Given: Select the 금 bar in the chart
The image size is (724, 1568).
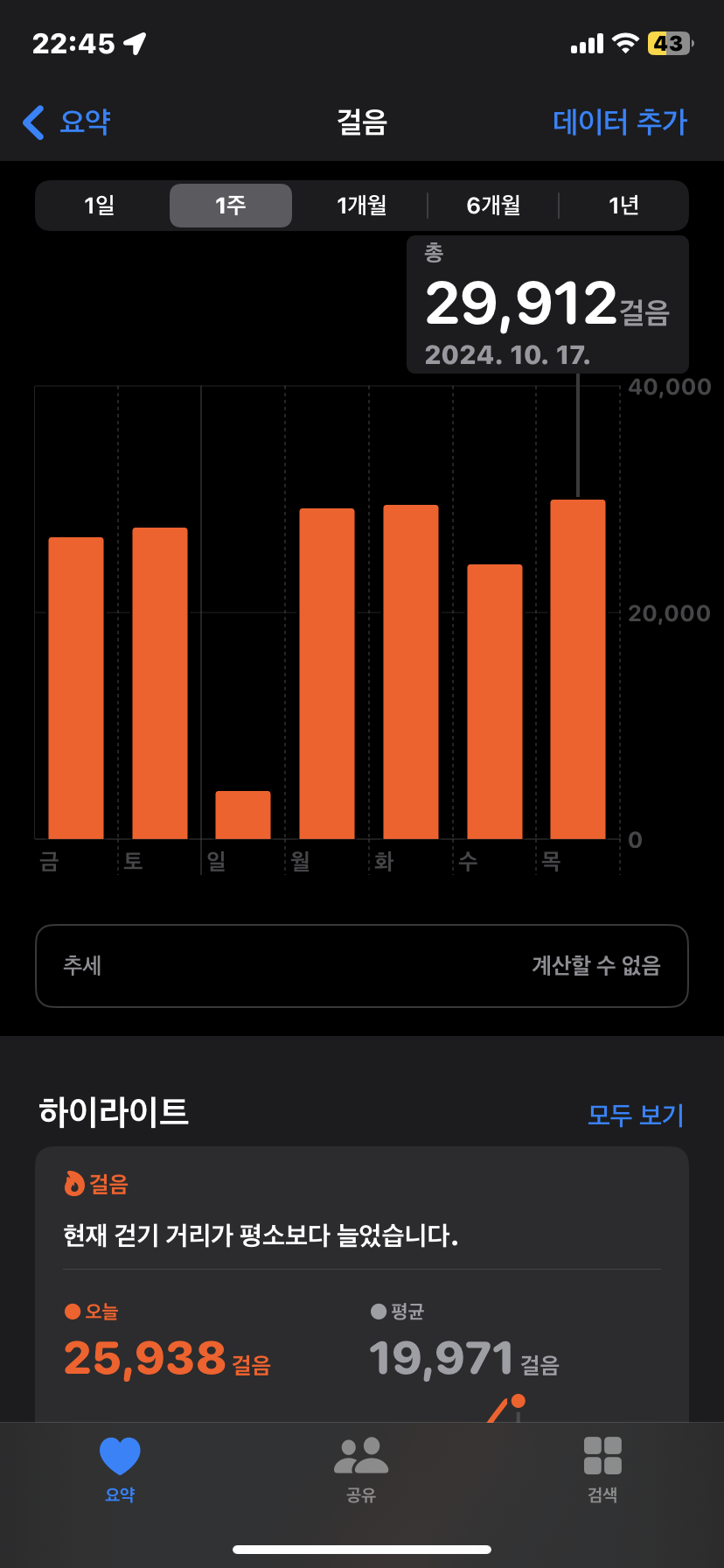Looking at the screenshot, I should tap(76, 688).
